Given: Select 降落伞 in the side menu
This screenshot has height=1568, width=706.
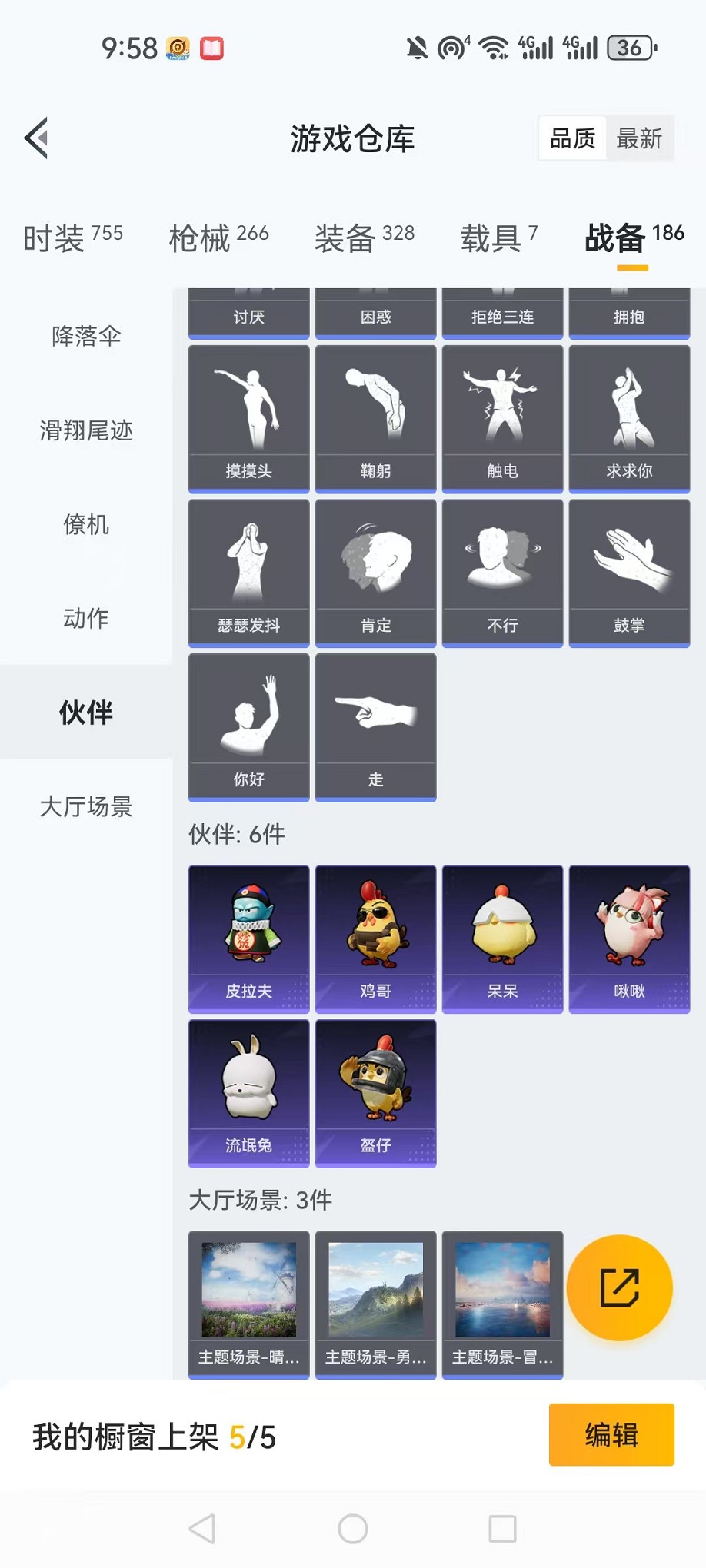Looking at the screenshot, I should coord(86,336).
